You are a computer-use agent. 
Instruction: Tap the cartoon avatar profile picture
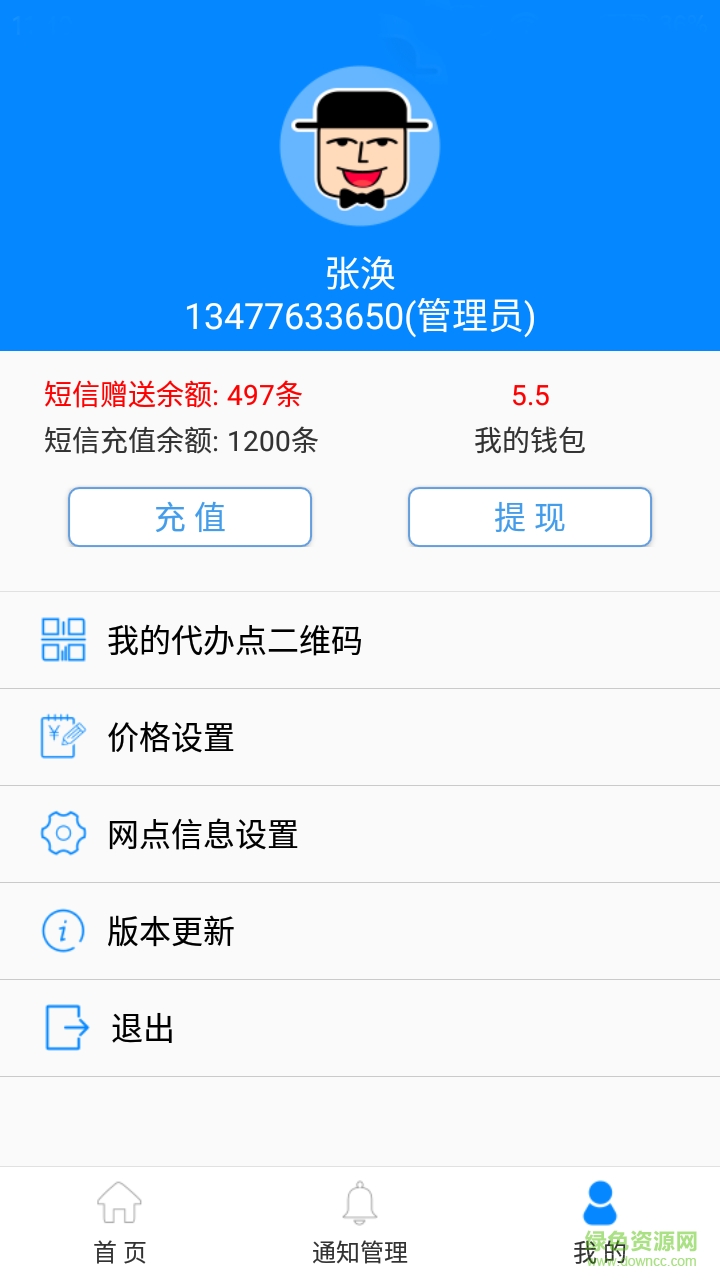[x=360, y=145]
